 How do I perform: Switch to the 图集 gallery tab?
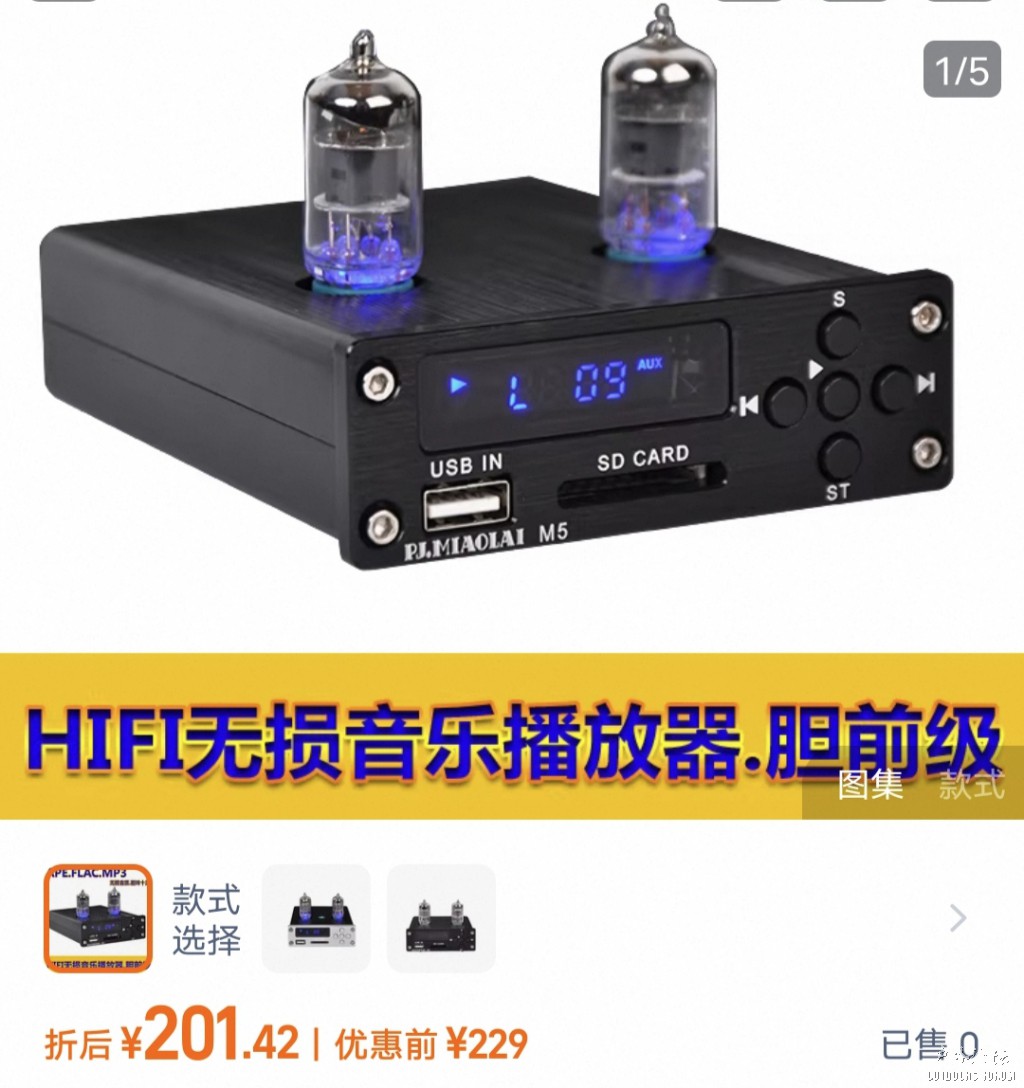(x=869, y=784)
